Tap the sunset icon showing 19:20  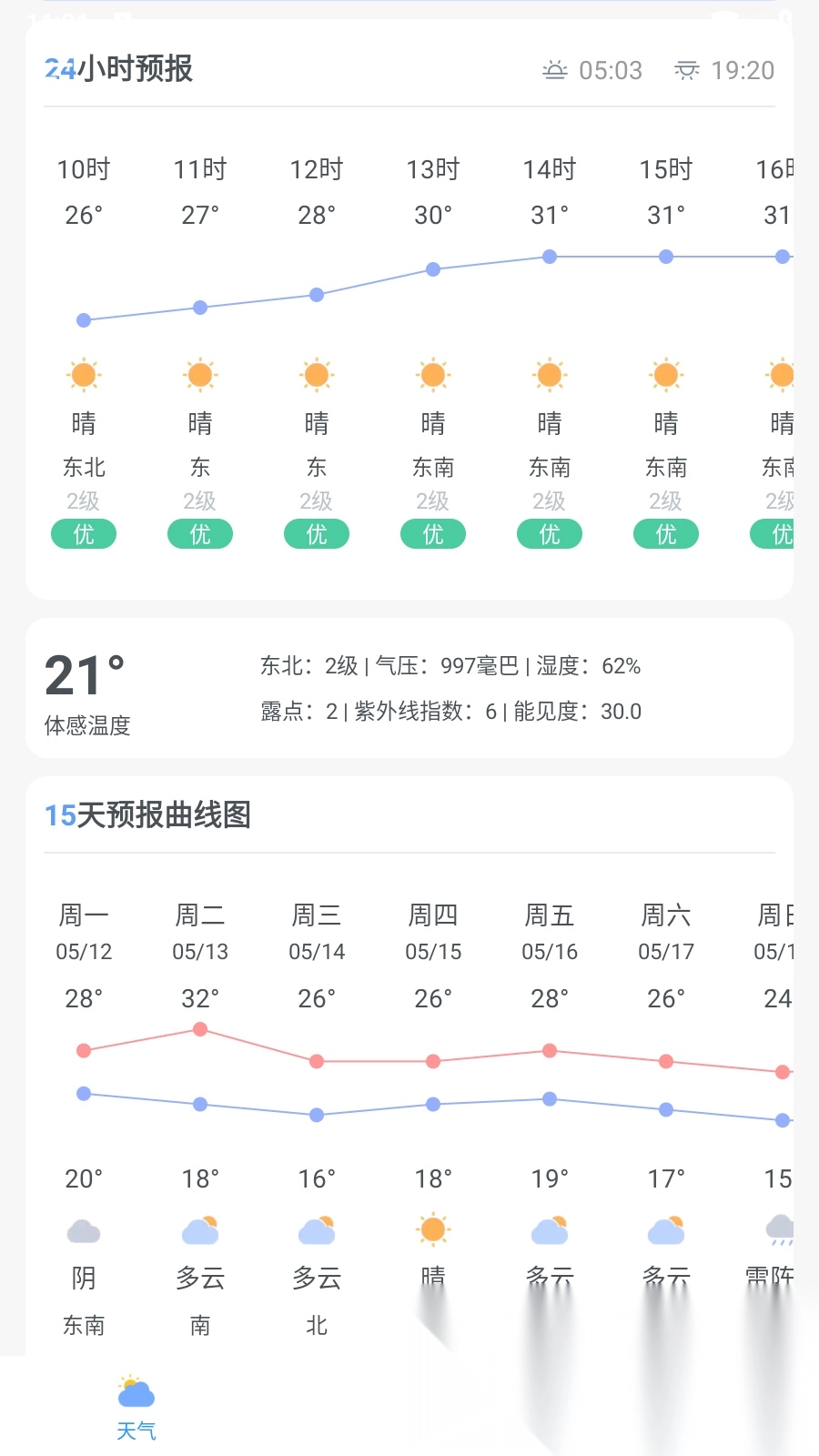688,69
